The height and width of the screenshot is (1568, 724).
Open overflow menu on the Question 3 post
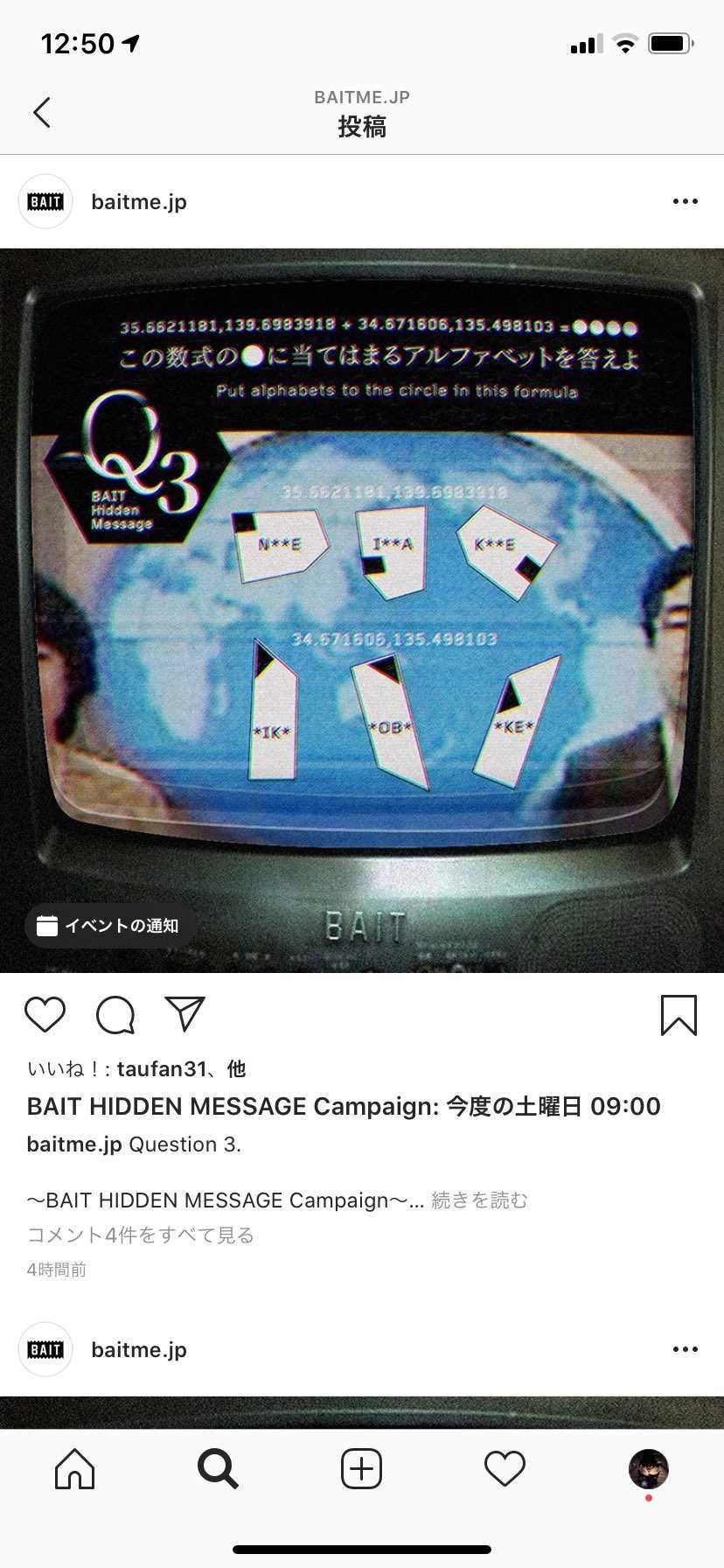(685, 202)
